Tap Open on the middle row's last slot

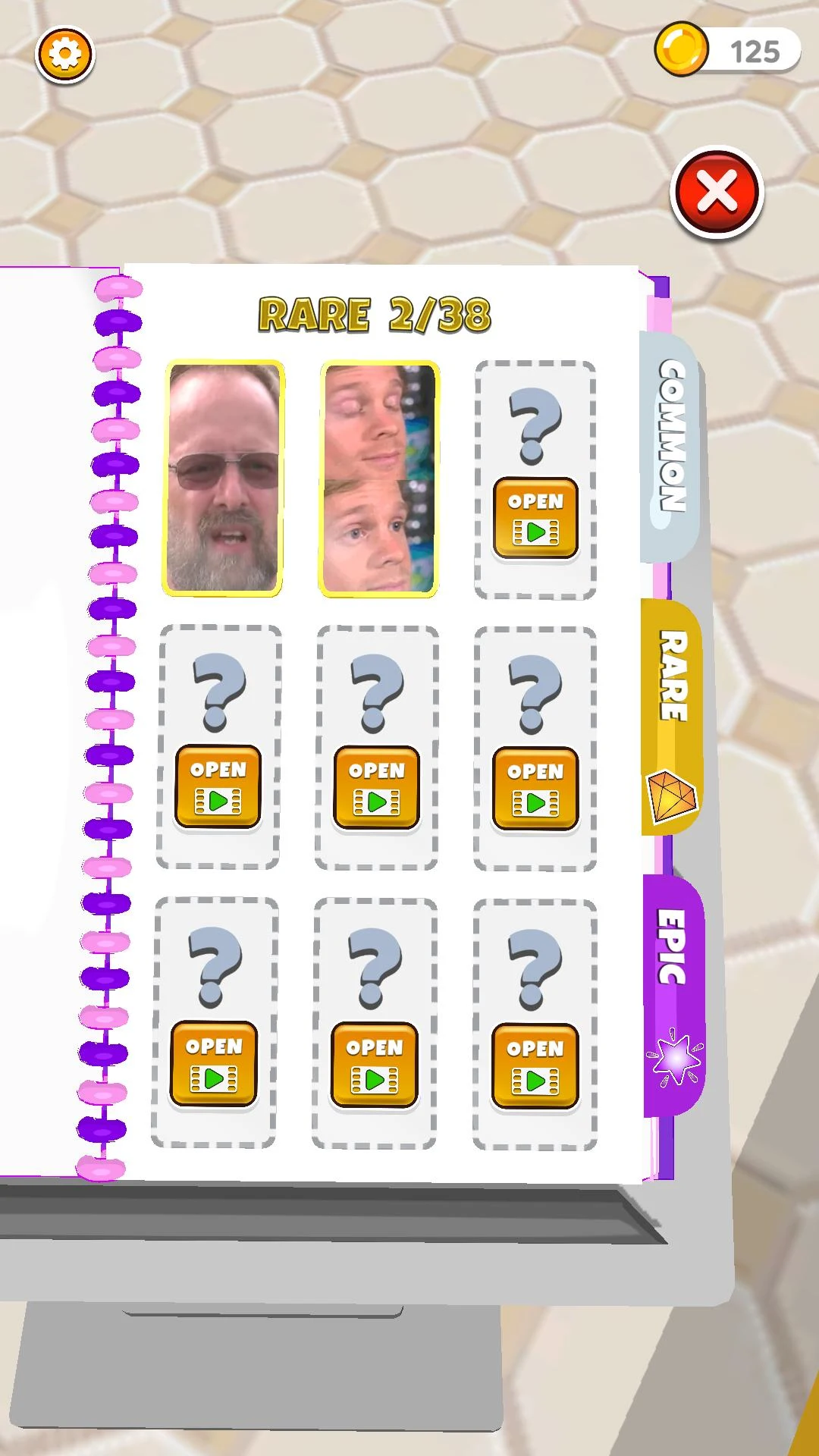(x=535, y=788)
